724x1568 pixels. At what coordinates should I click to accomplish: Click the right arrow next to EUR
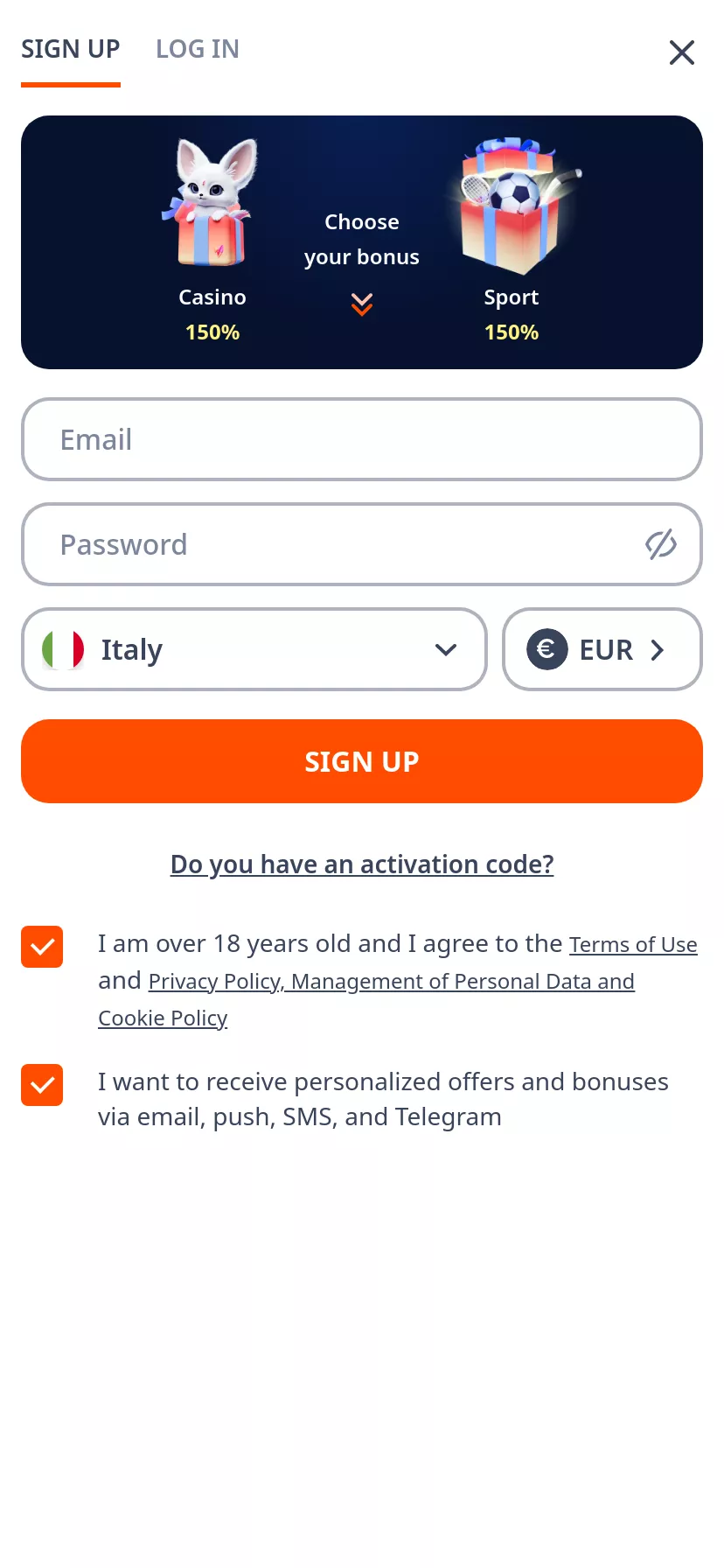tap(657, 649)
